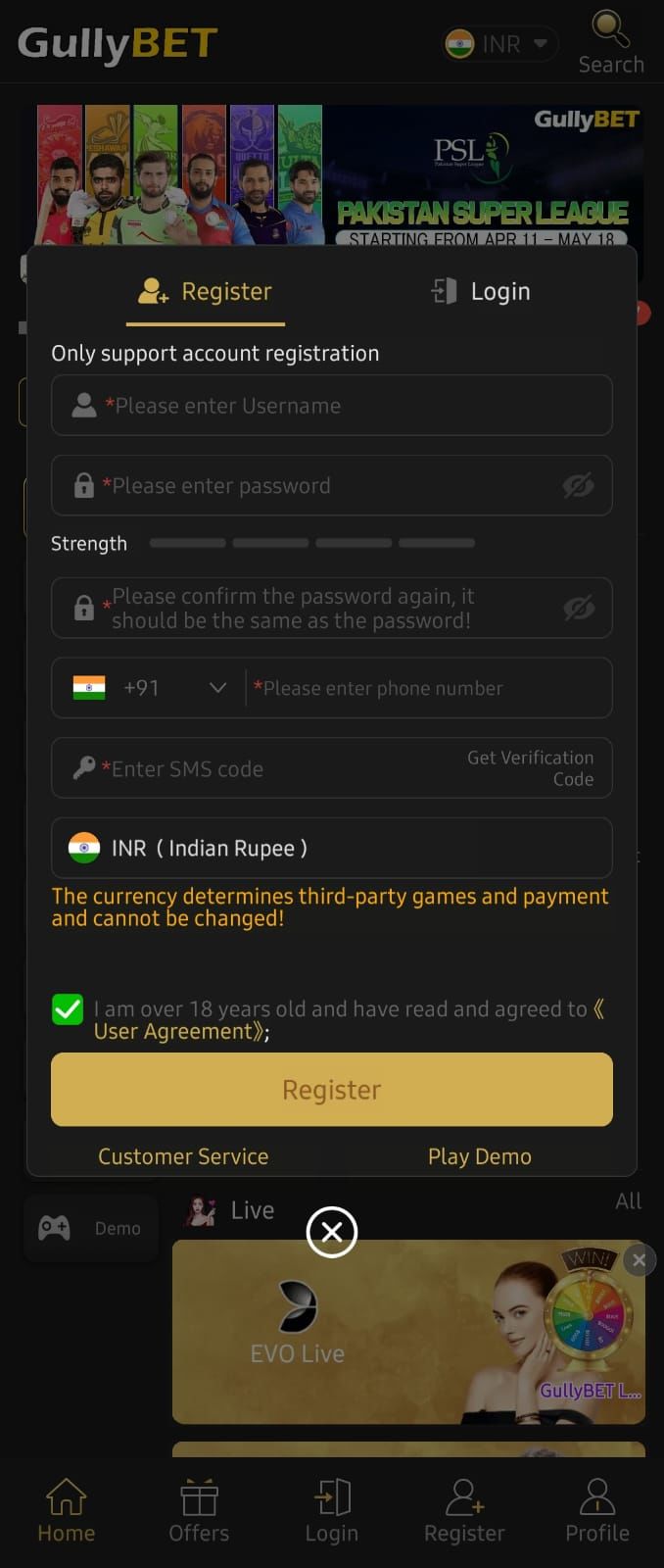The height and width of the screenshot is (1568, 664).
Task: Select the Register tab in the dialog
Action: pyautogui.click(x=206, y=291)
